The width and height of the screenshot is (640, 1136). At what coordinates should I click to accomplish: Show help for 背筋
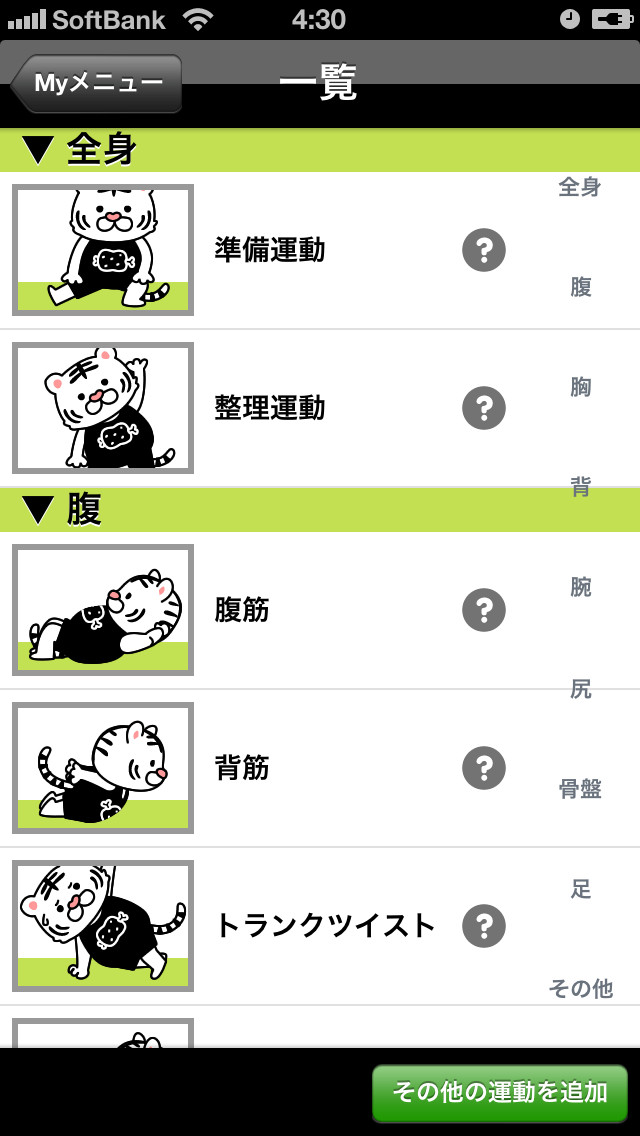point(484,768)
